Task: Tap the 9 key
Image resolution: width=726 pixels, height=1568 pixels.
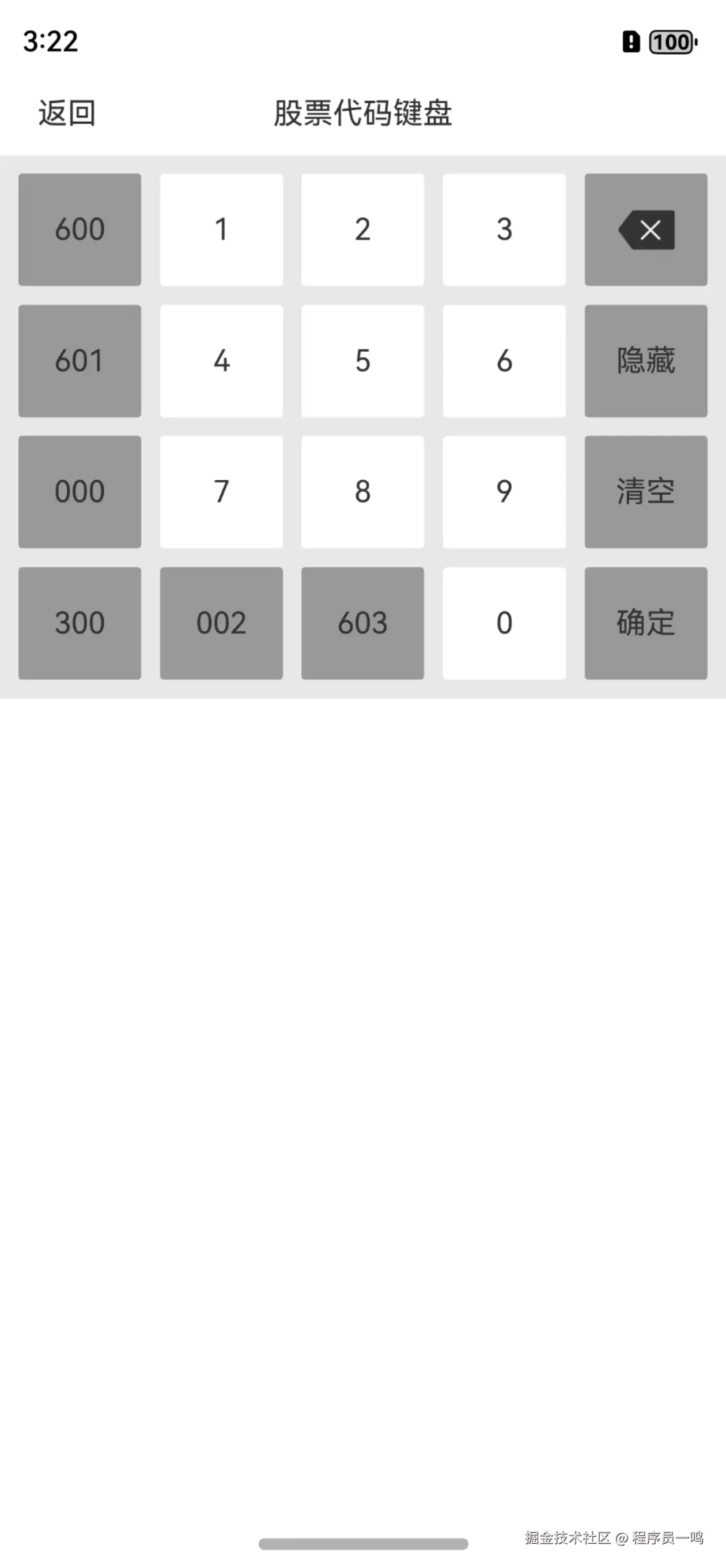Action: tap(504, 491)
